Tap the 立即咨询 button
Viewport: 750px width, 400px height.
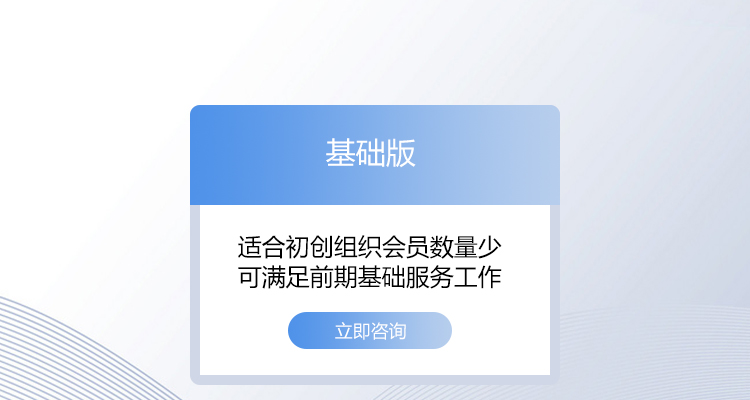[370, 331]
